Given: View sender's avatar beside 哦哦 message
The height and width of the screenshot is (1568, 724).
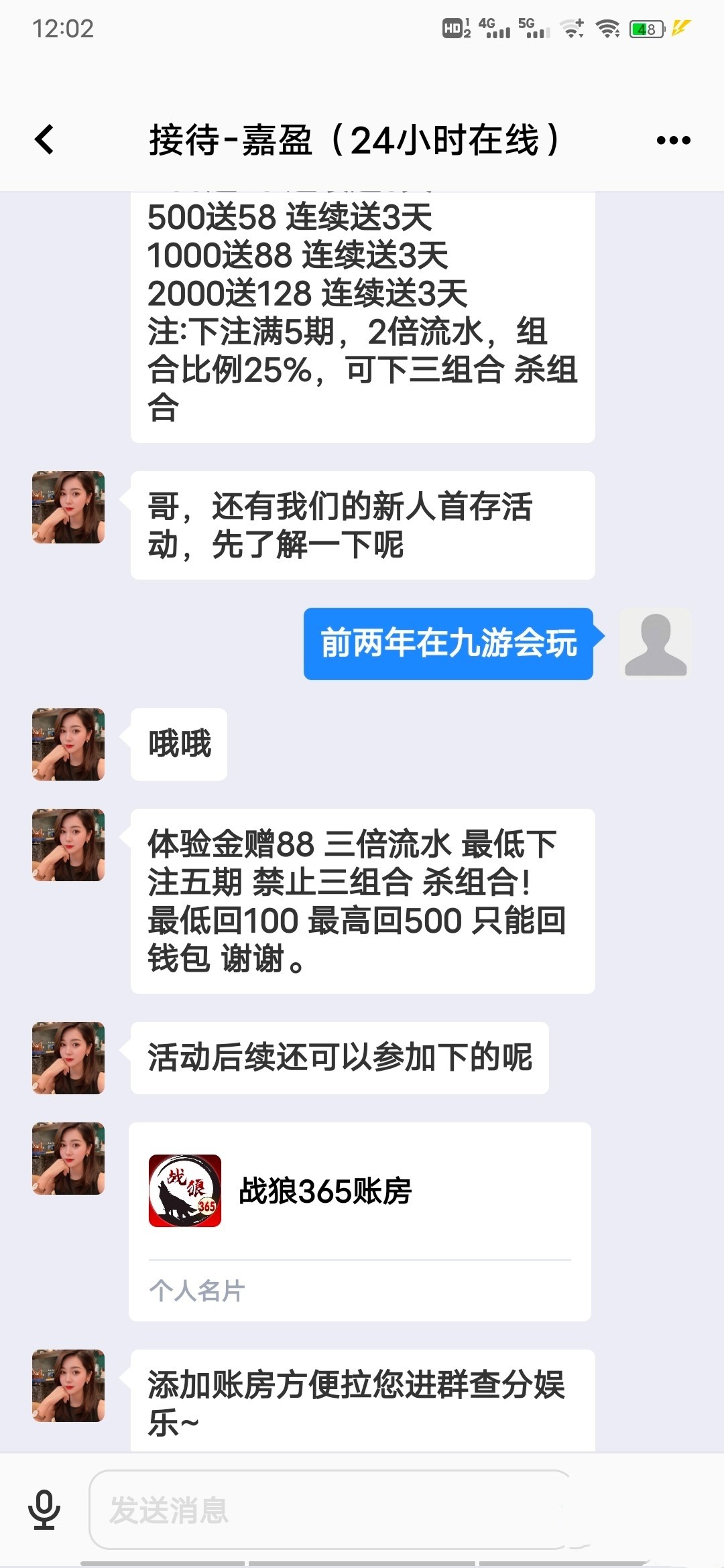Looking at the screenshot, I should pyautogui.click(x=68, y=744).
